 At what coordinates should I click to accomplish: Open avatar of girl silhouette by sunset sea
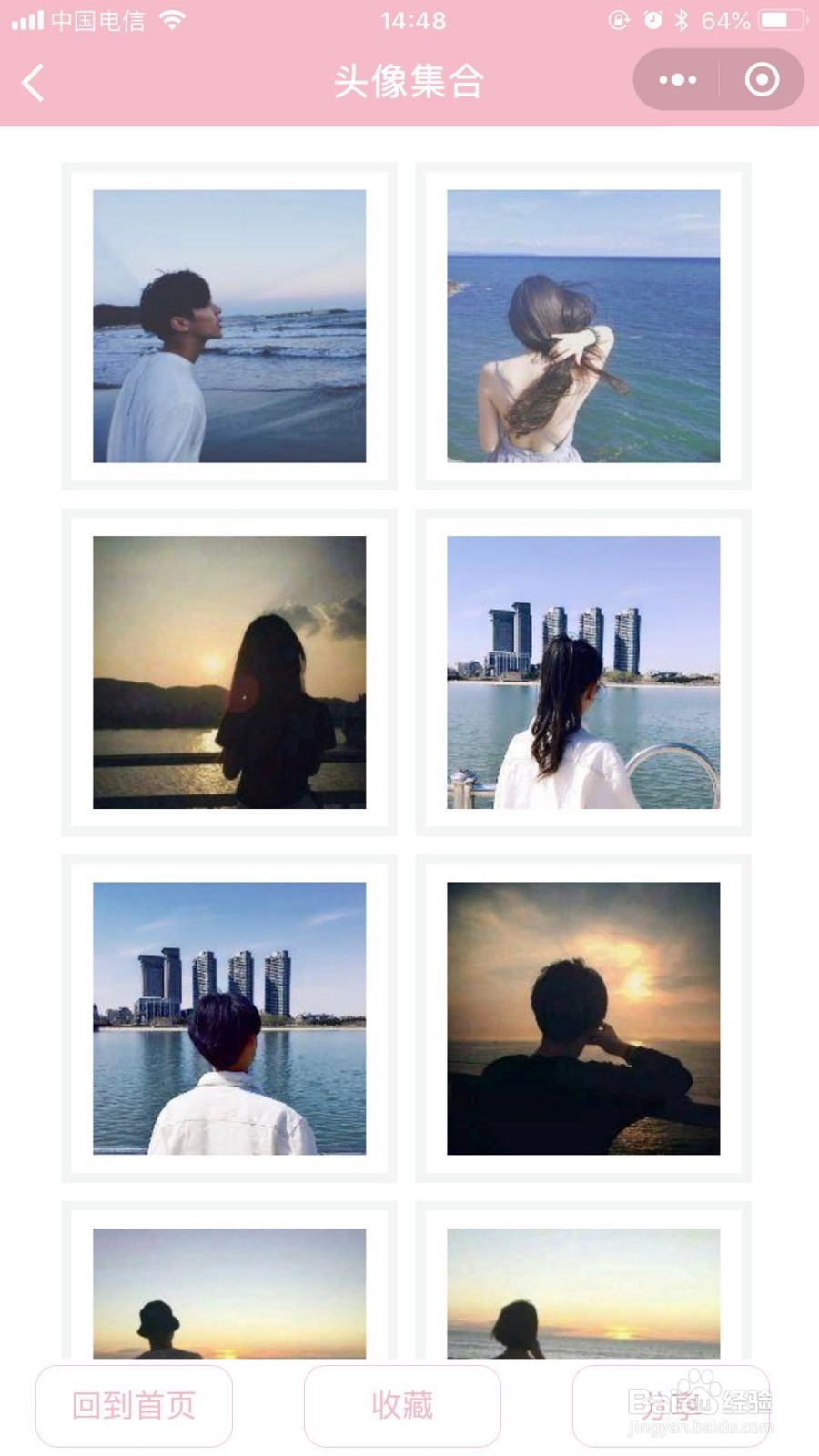pyautogui.click(x=583, y=1292)
